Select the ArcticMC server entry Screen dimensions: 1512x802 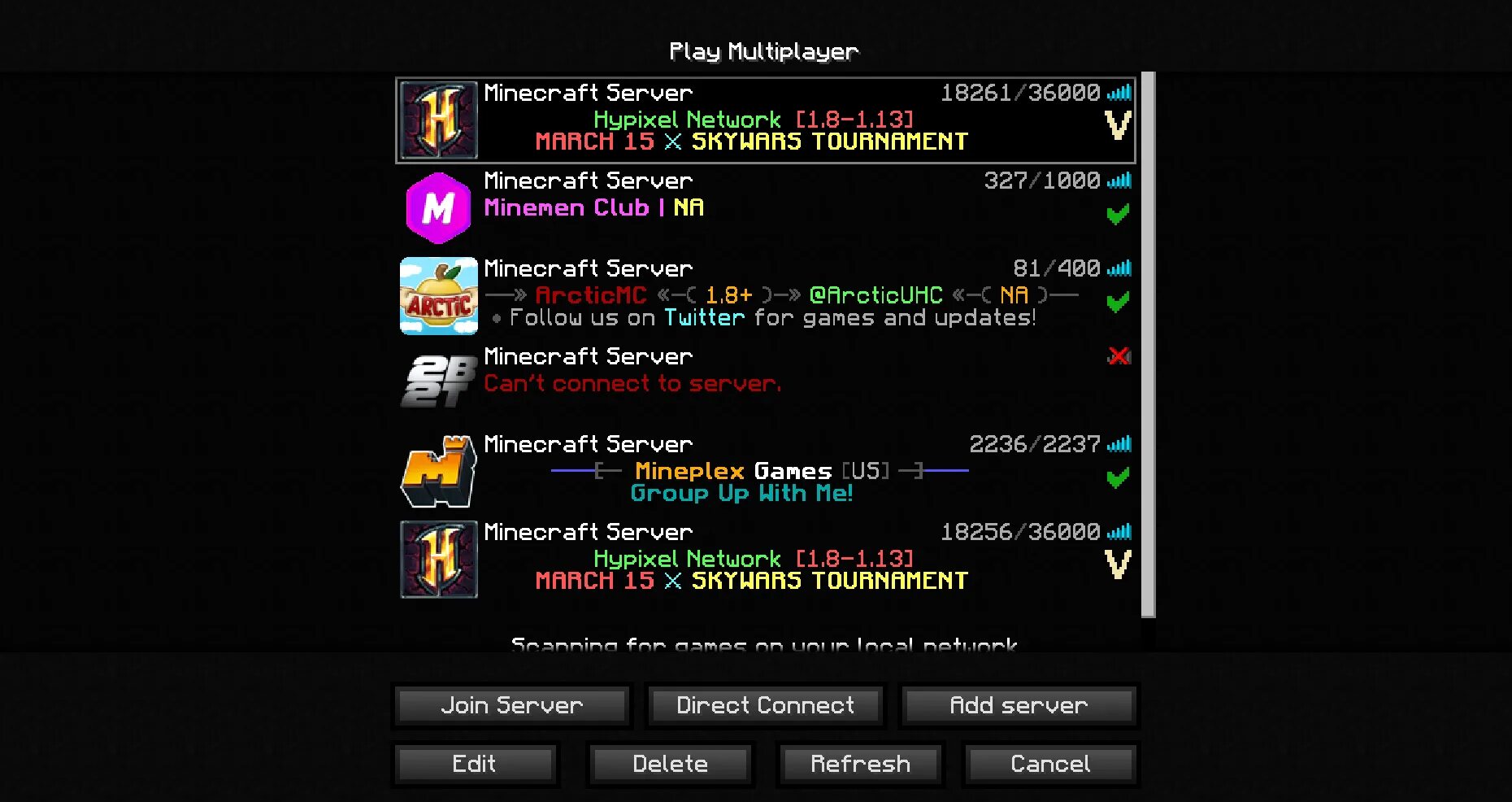[765, 296]
